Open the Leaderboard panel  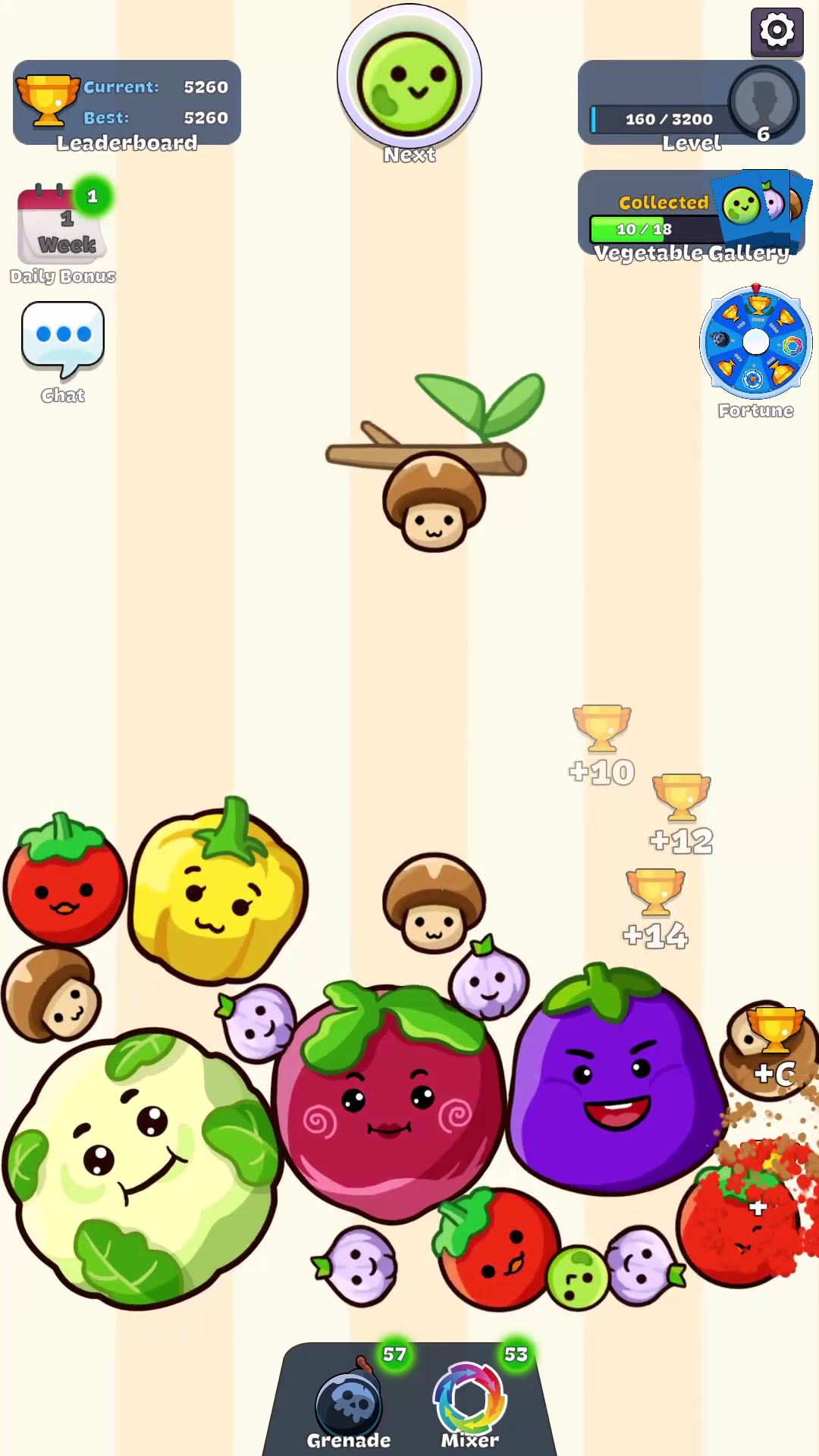pos(127,104)
